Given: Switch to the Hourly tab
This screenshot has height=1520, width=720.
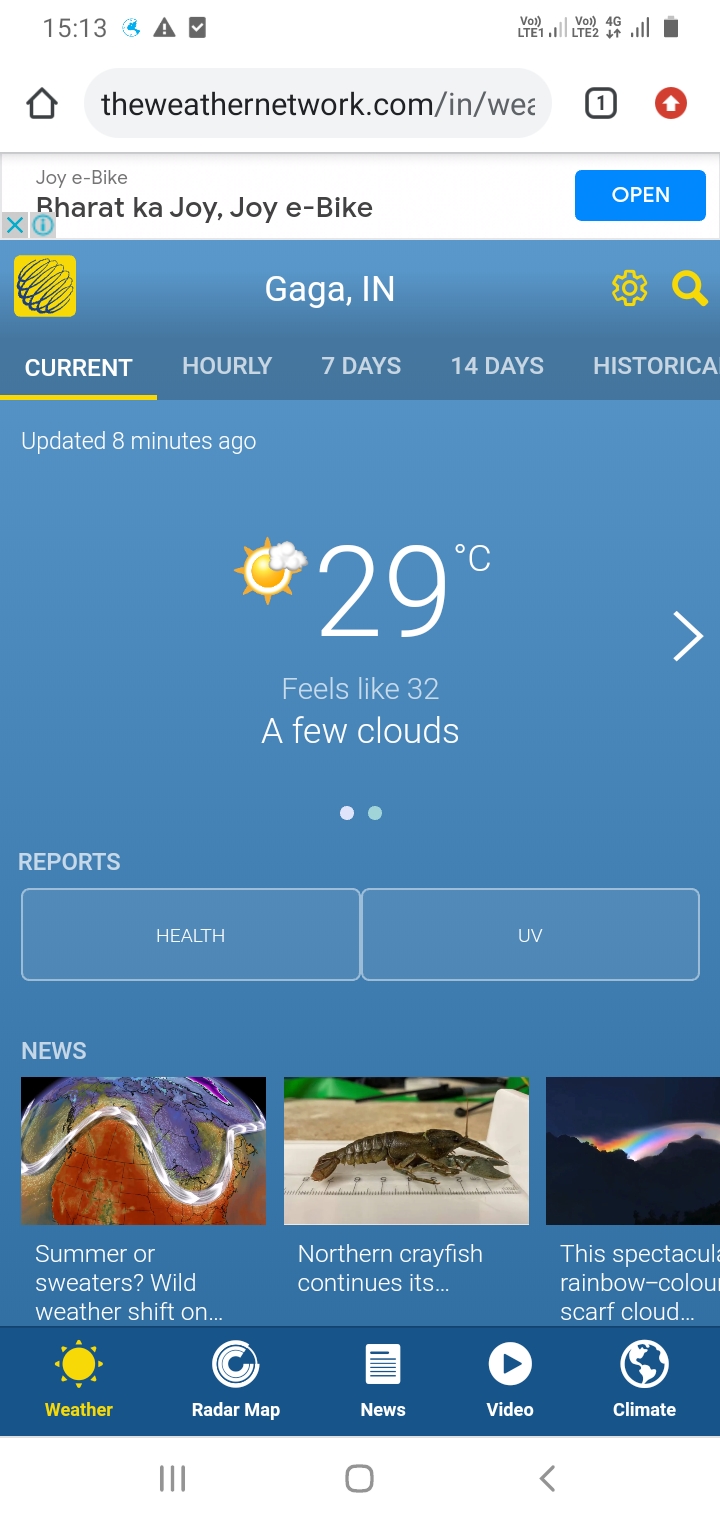Looking at the screenshot, I should [227, 366].
